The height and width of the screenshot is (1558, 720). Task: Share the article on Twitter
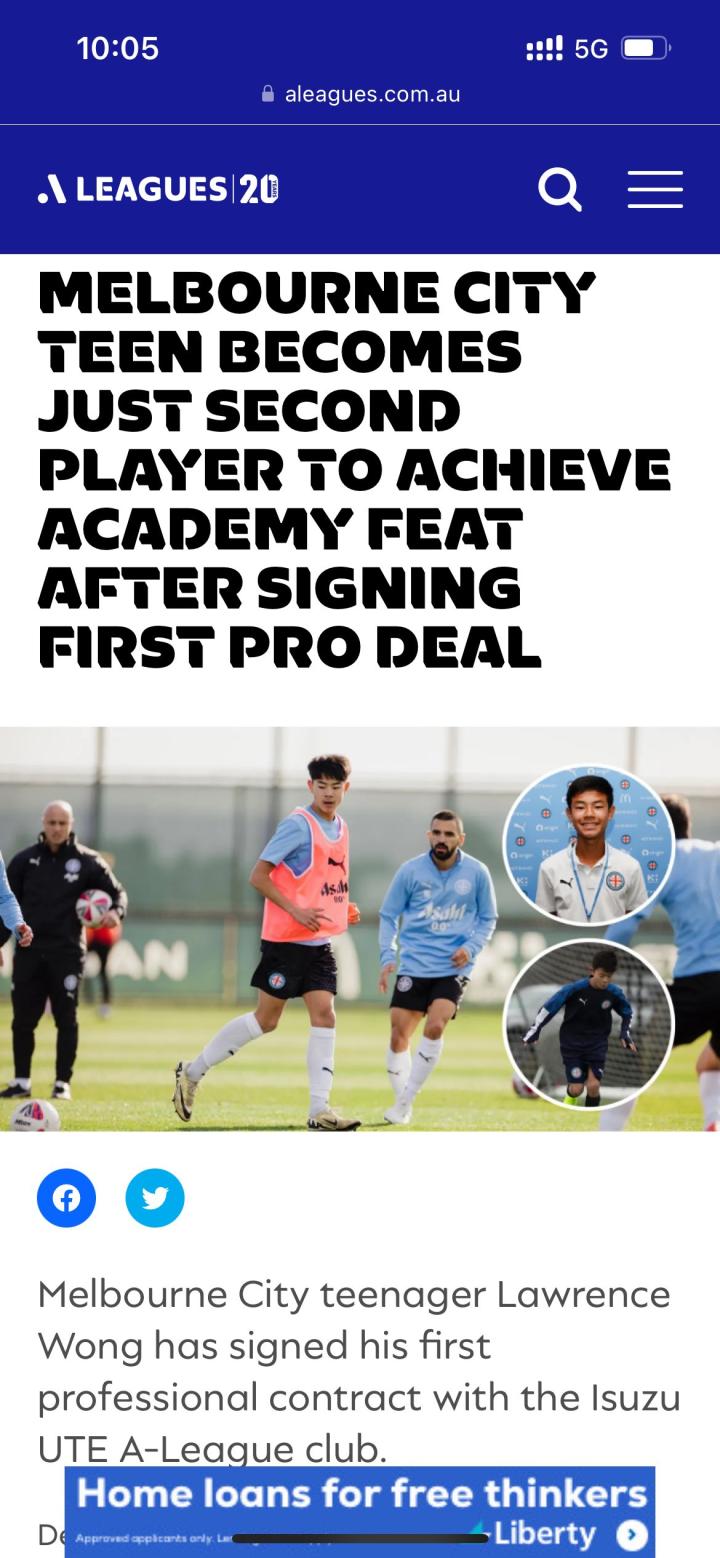pos(155,1197)
